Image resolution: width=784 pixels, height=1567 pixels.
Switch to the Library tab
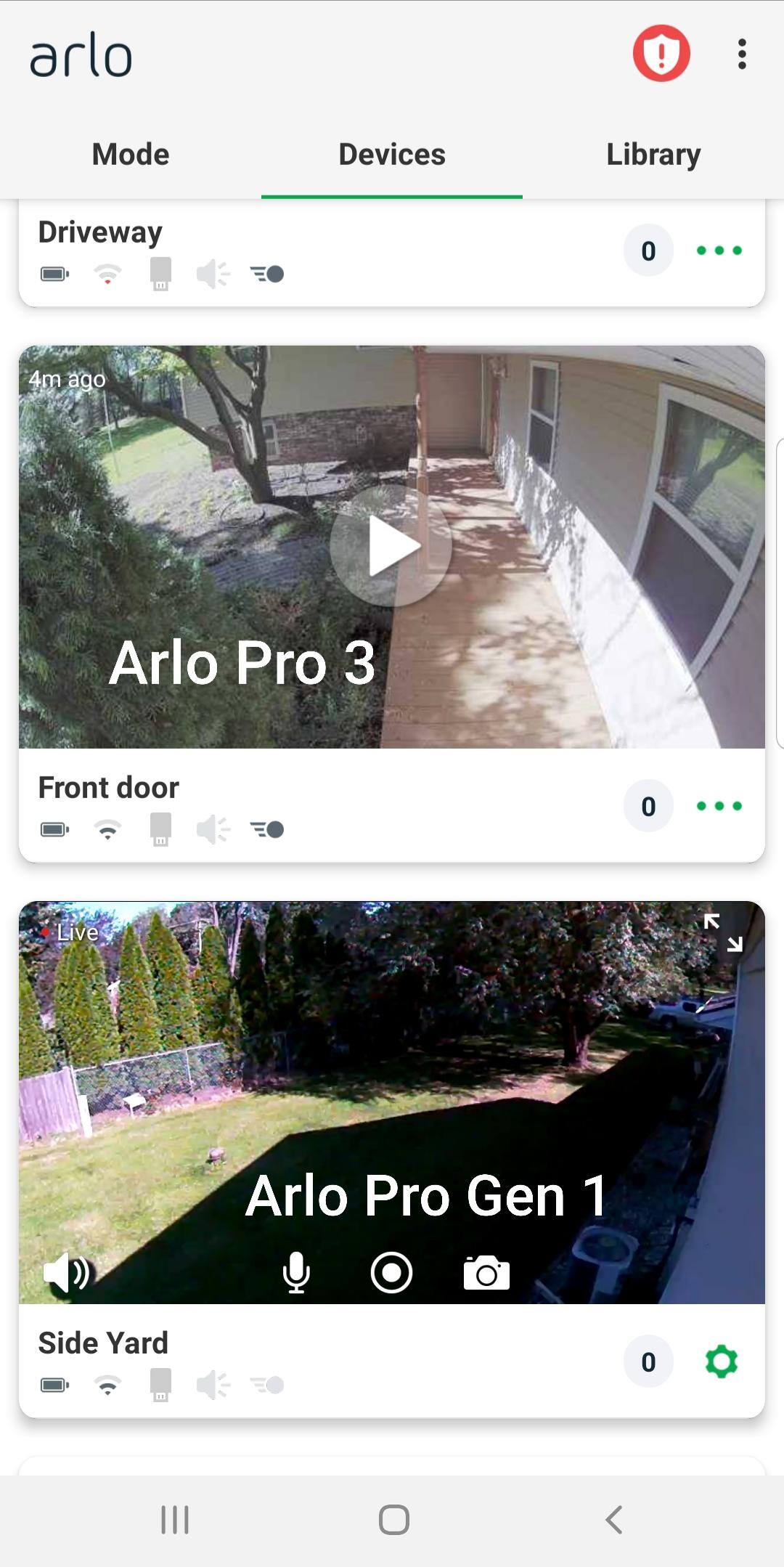tap(653, 155)
